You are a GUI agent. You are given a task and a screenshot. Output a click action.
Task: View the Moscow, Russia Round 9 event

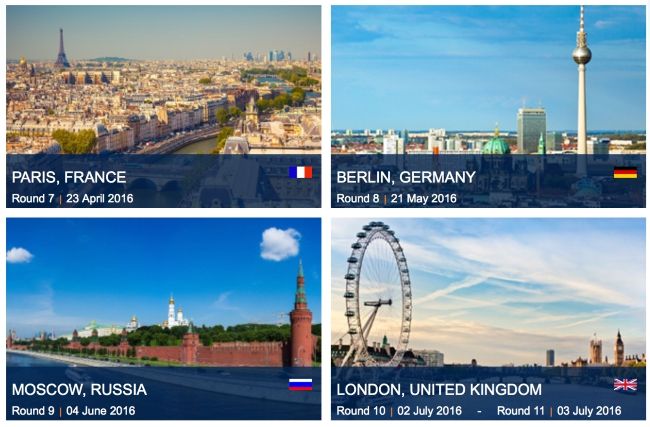click(163, 318)
